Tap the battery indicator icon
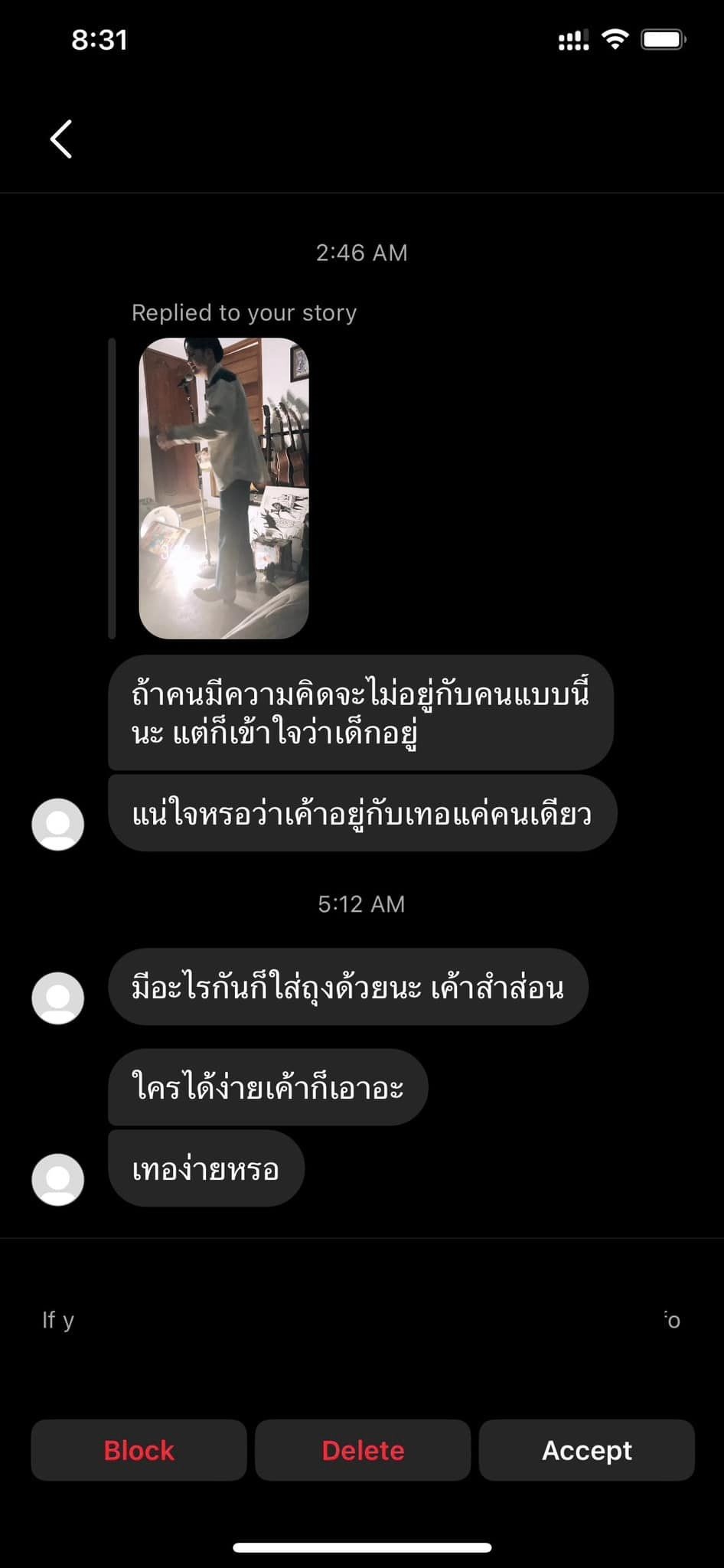This screenshot has width=724, height=1568. 663,39
